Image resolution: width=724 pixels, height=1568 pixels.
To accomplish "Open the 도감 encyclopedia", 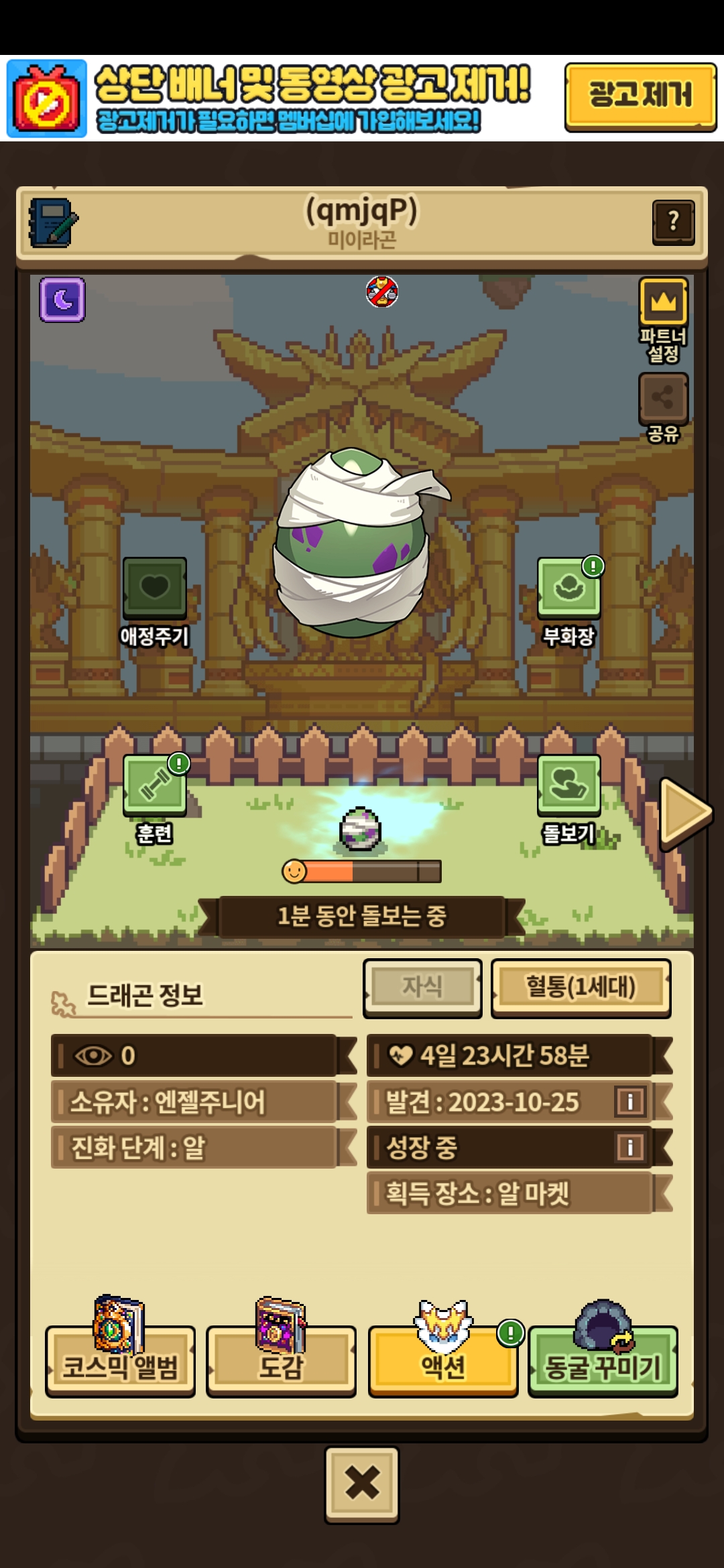I will click(x=281, y=1360).
